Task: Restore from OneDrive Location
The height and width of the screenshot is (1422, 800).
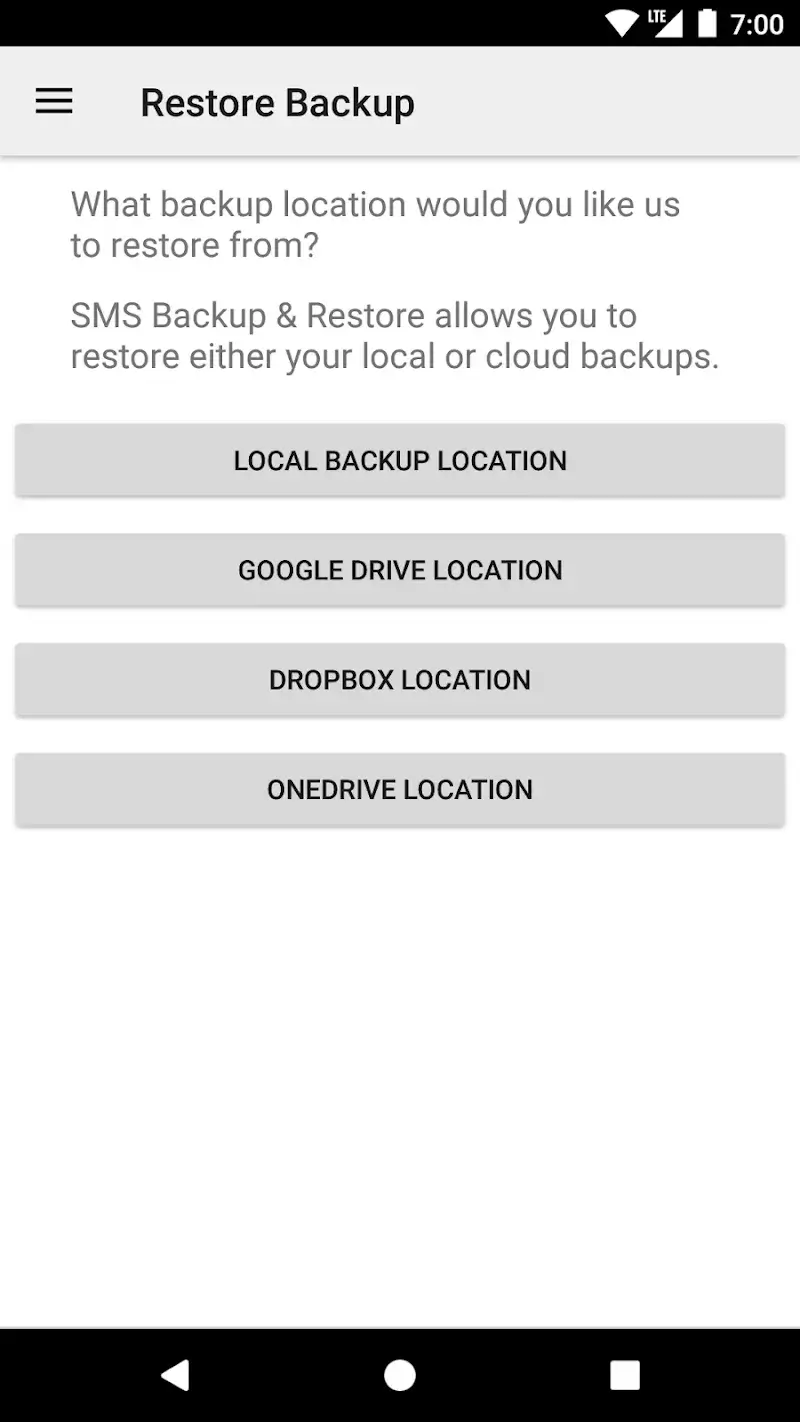Action: point(400,790)
